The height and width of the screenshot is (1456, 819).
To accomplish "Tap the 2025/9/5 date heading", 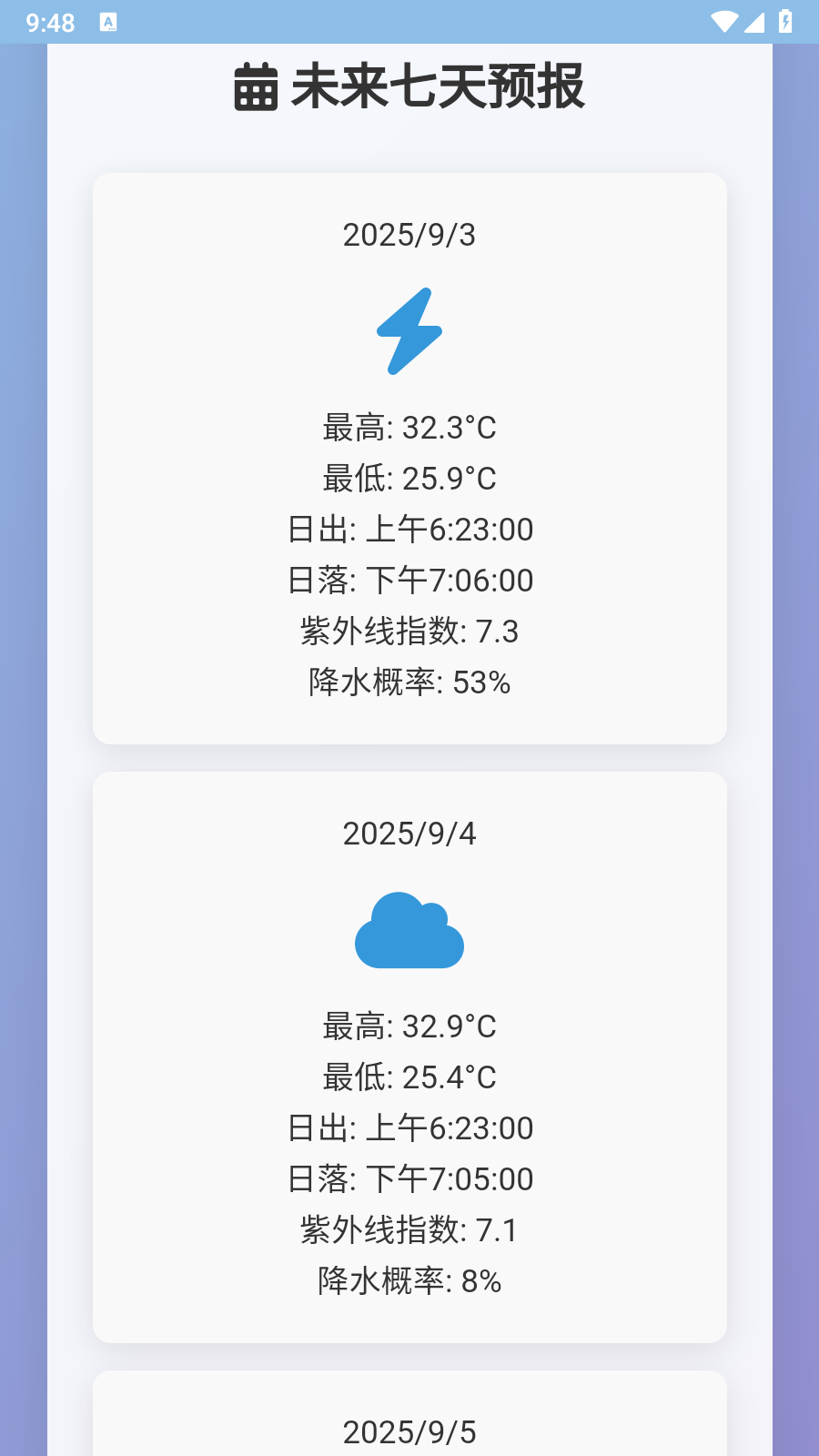I will [409, 1431].
